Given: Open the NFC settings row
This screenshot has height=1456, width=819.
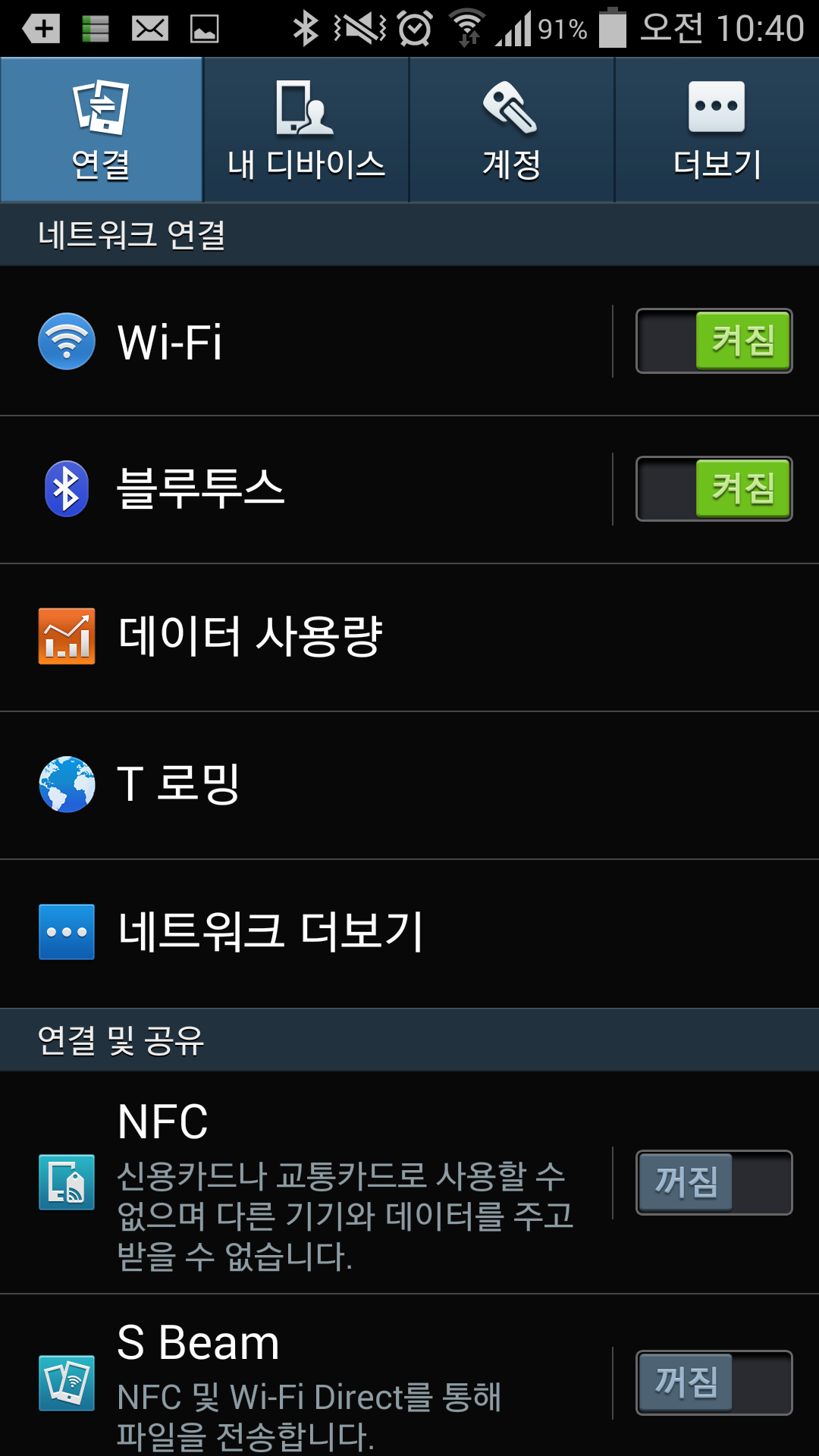Looking at the screenshot, I should point(306,1183).
